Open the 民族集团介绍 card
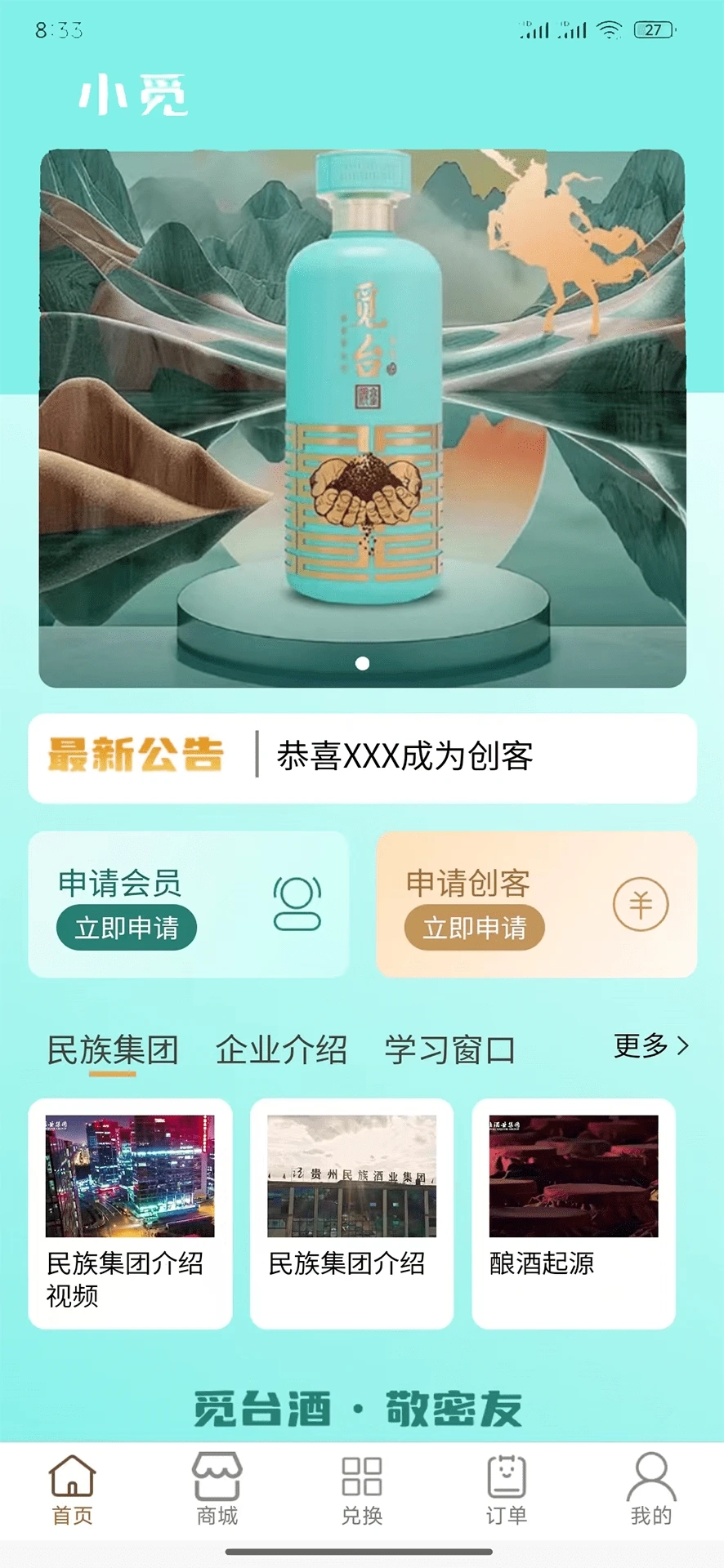Screen dimensions: 724x1568 click(351, 1213)
